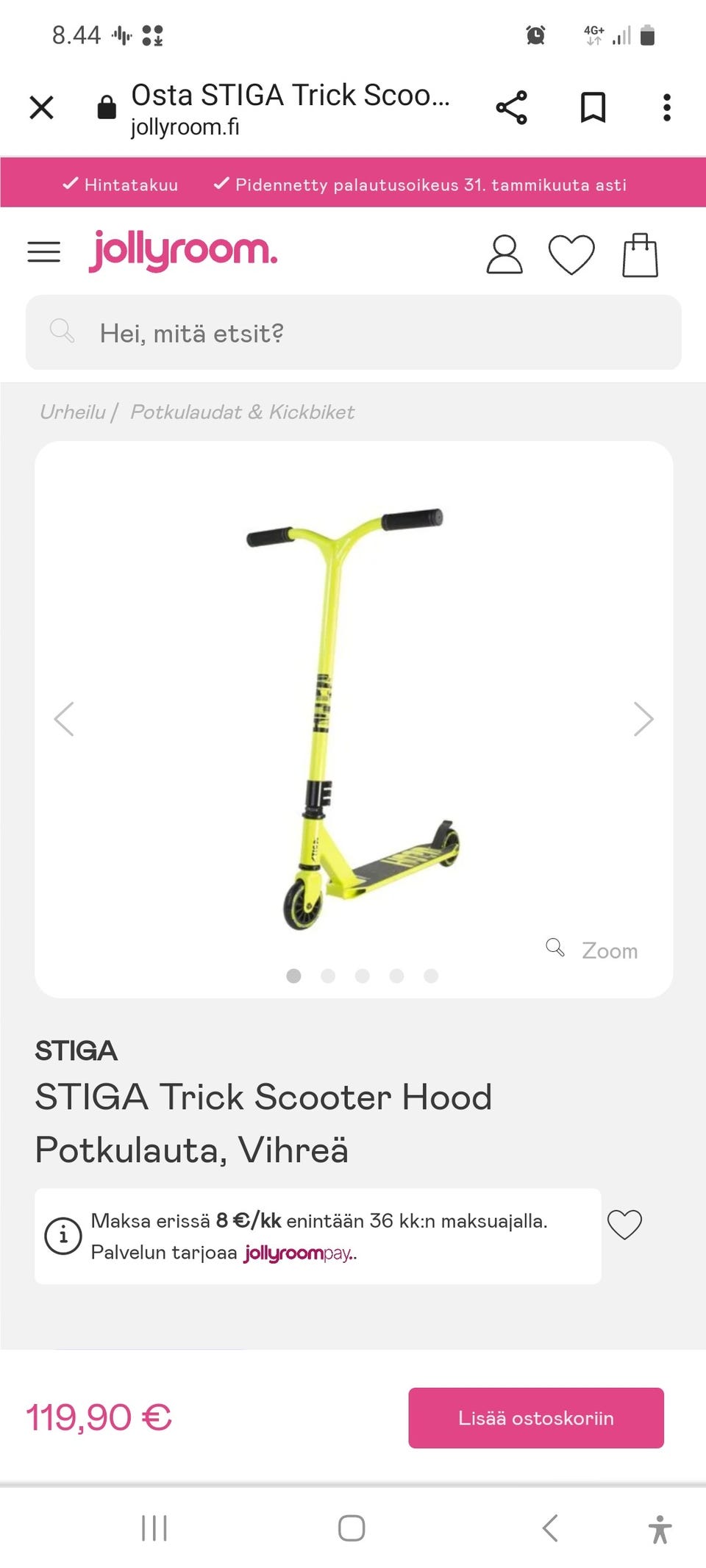
Task: Show previous product image
Action: click(65, 718)
